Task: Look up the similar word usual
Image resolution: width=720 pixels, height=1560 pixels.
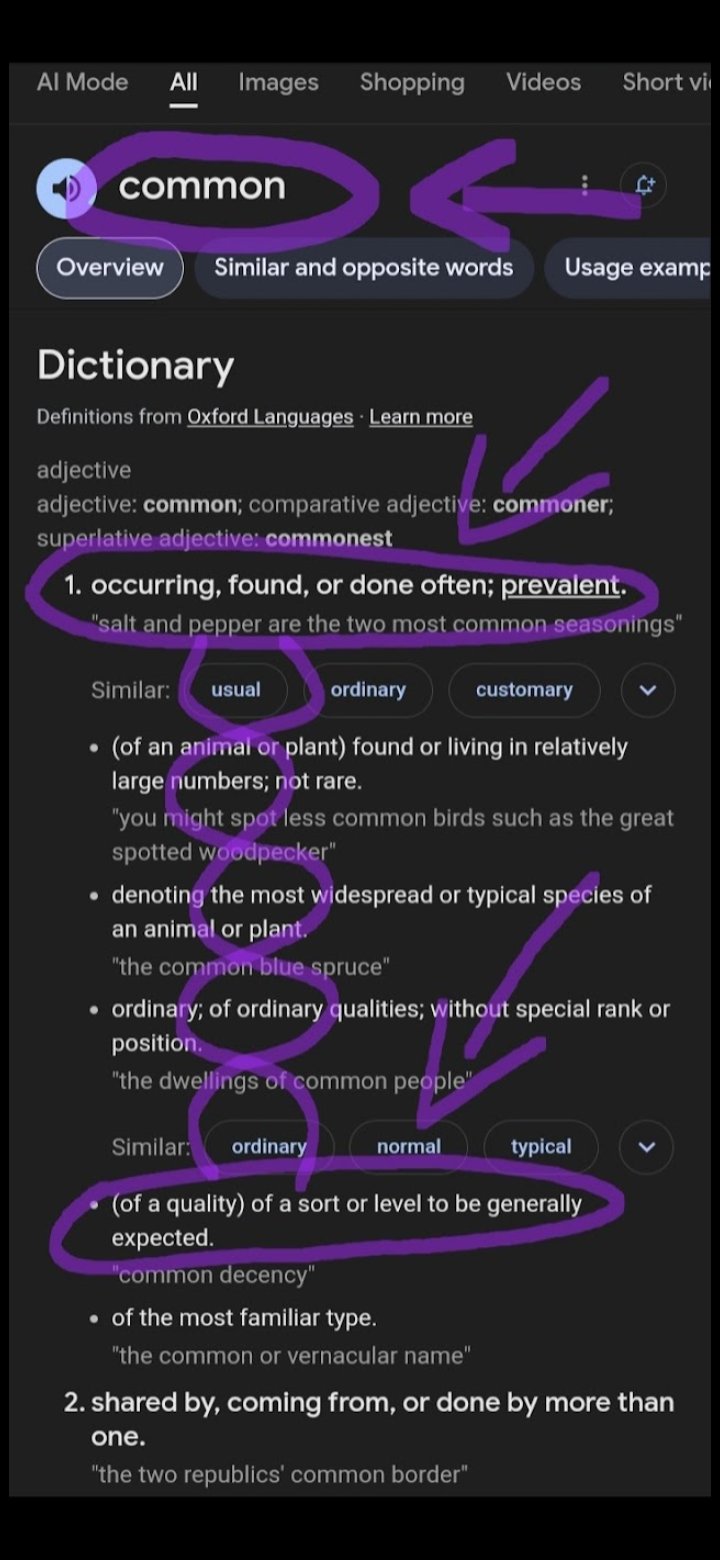Action: (x=236, y=690)
